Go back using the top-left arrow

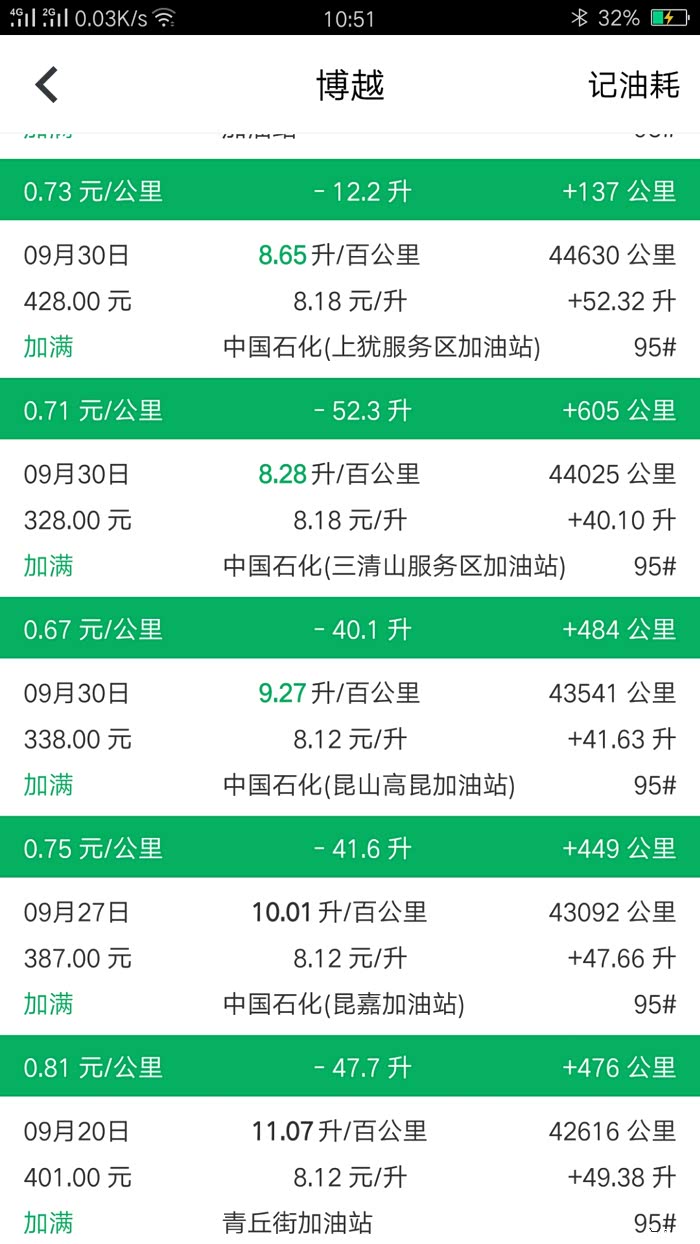(47, 85)
